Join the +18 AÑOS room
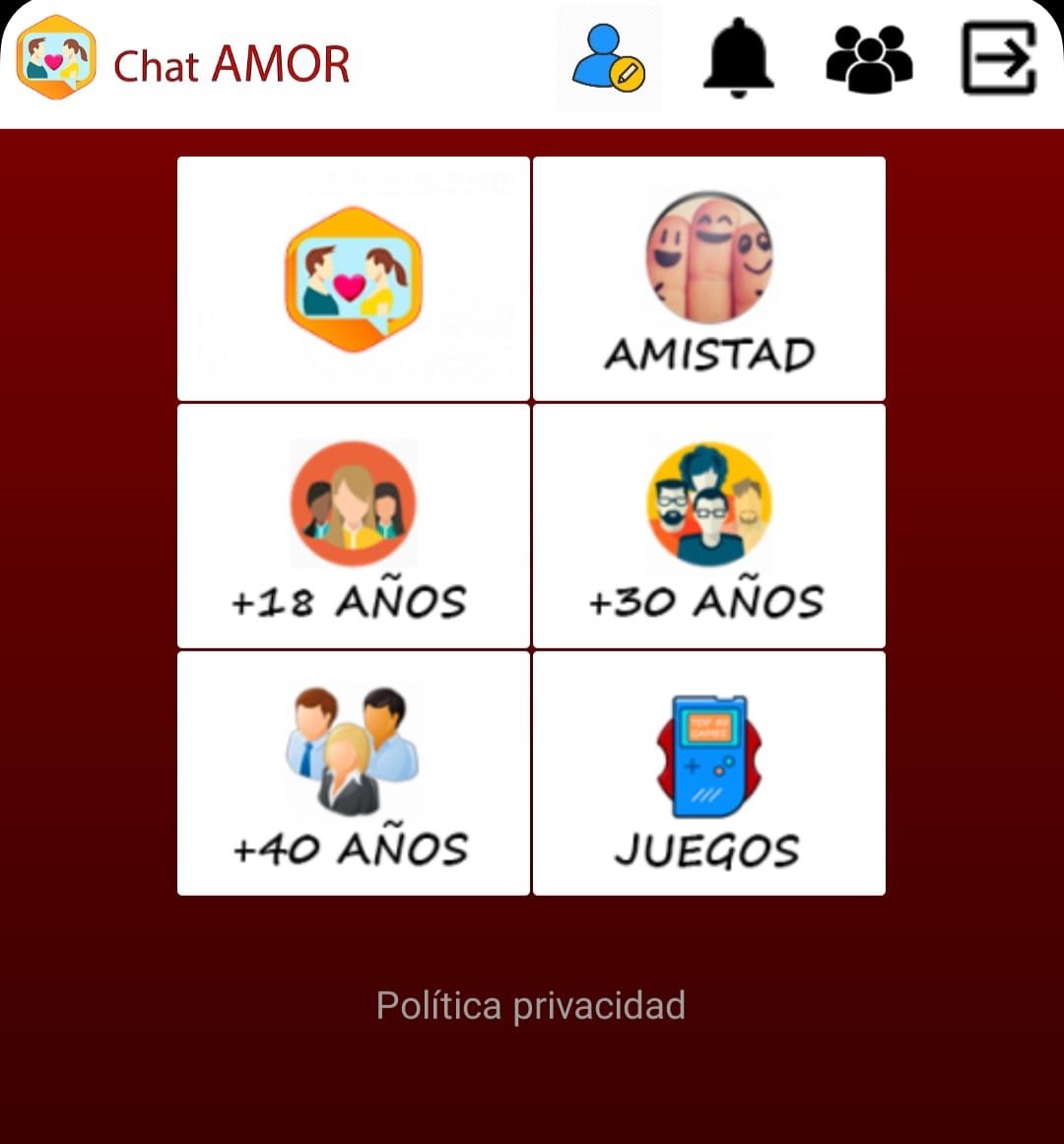 coord(354,526)
